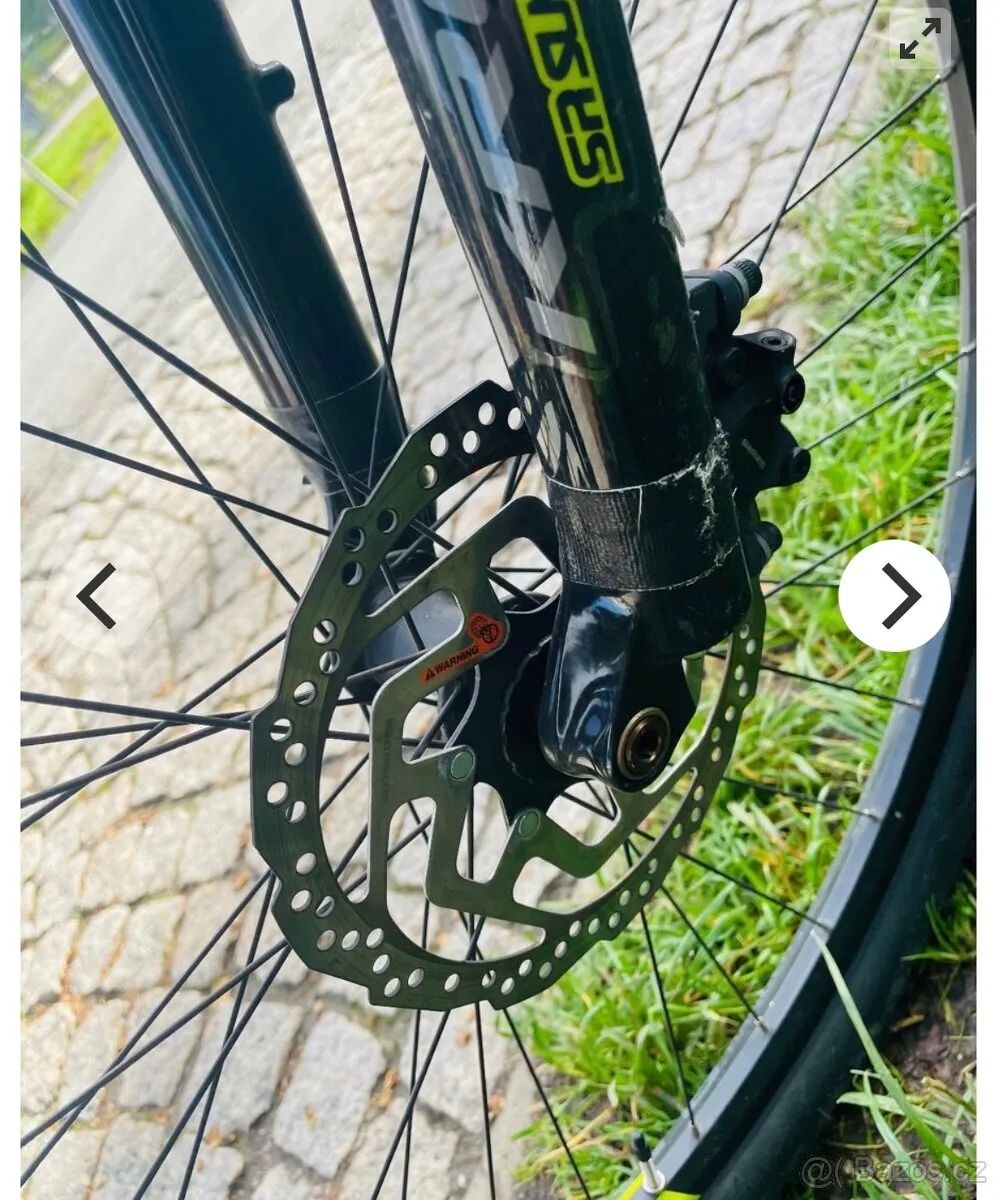This screenshot has width=997, height=1200.
Task: Go to the previous photo
Action: pos(97,596)
